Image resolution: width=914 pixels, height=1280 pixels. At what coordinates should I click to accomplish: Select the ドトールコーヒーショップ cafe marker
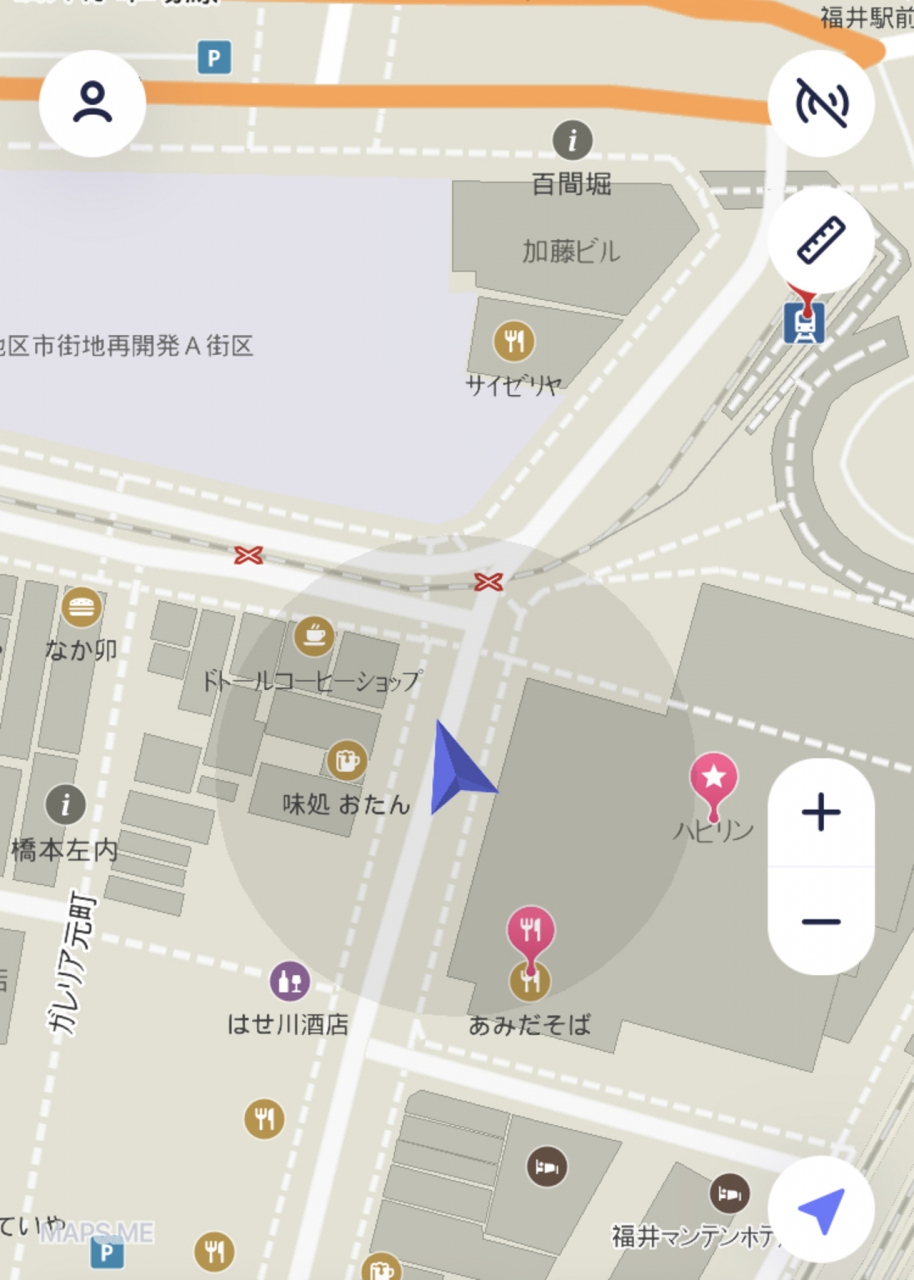(x=314, y=636)
